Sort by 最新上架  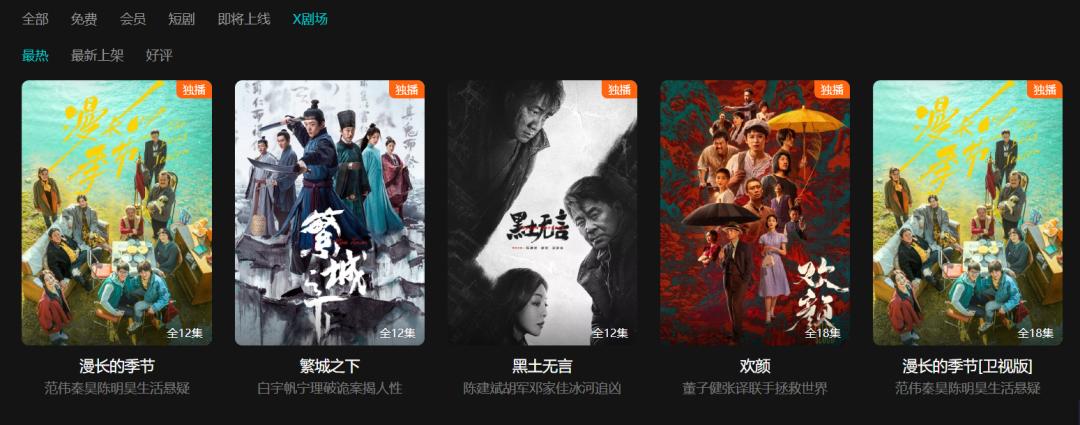pos(97,55)
